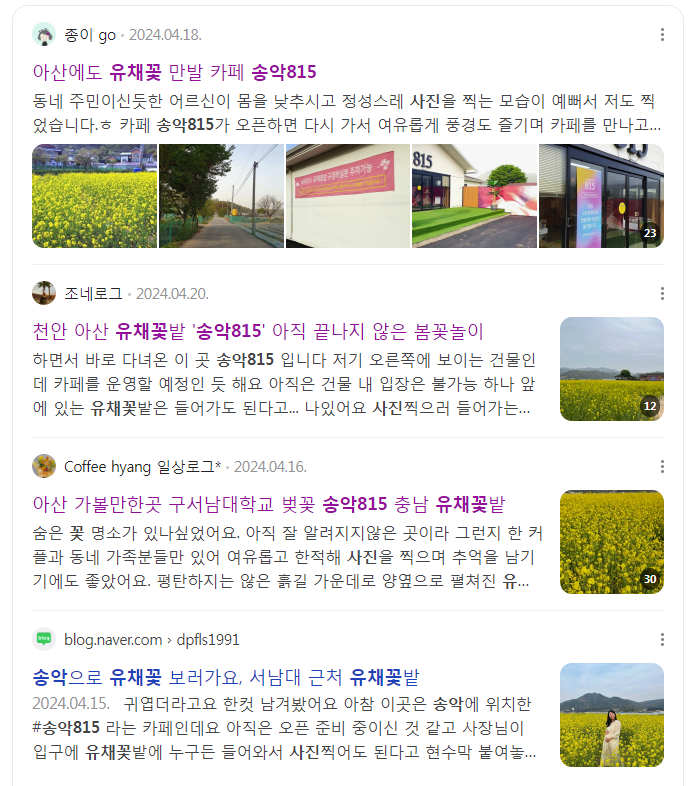Screen dimensions: 694x786
Task: View the yellow flower field photo in 종이 go's post
Action: 94,196
